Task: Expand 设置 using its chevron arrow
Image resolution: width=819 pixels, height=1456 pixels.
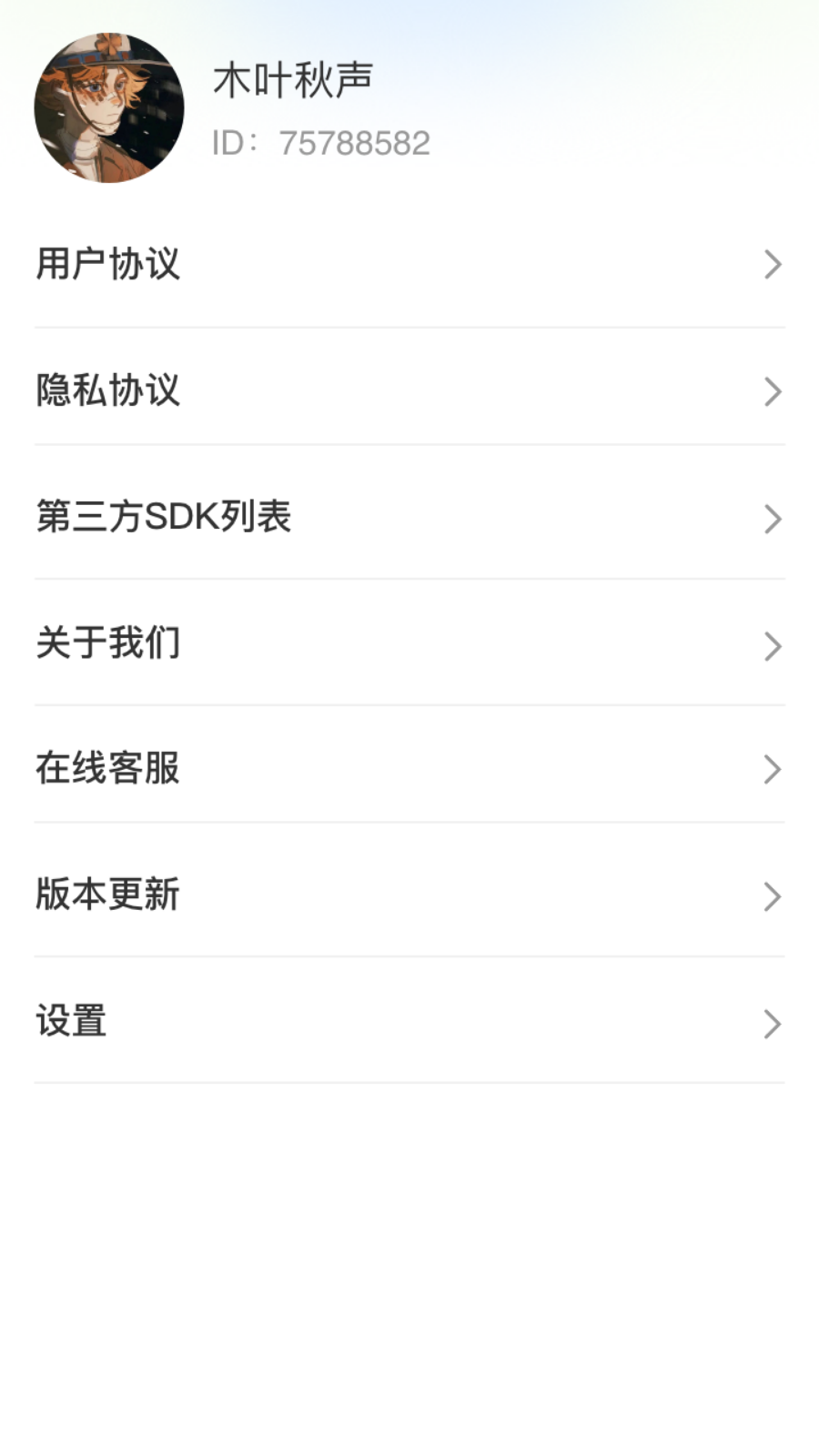Action: point(773,1024)
